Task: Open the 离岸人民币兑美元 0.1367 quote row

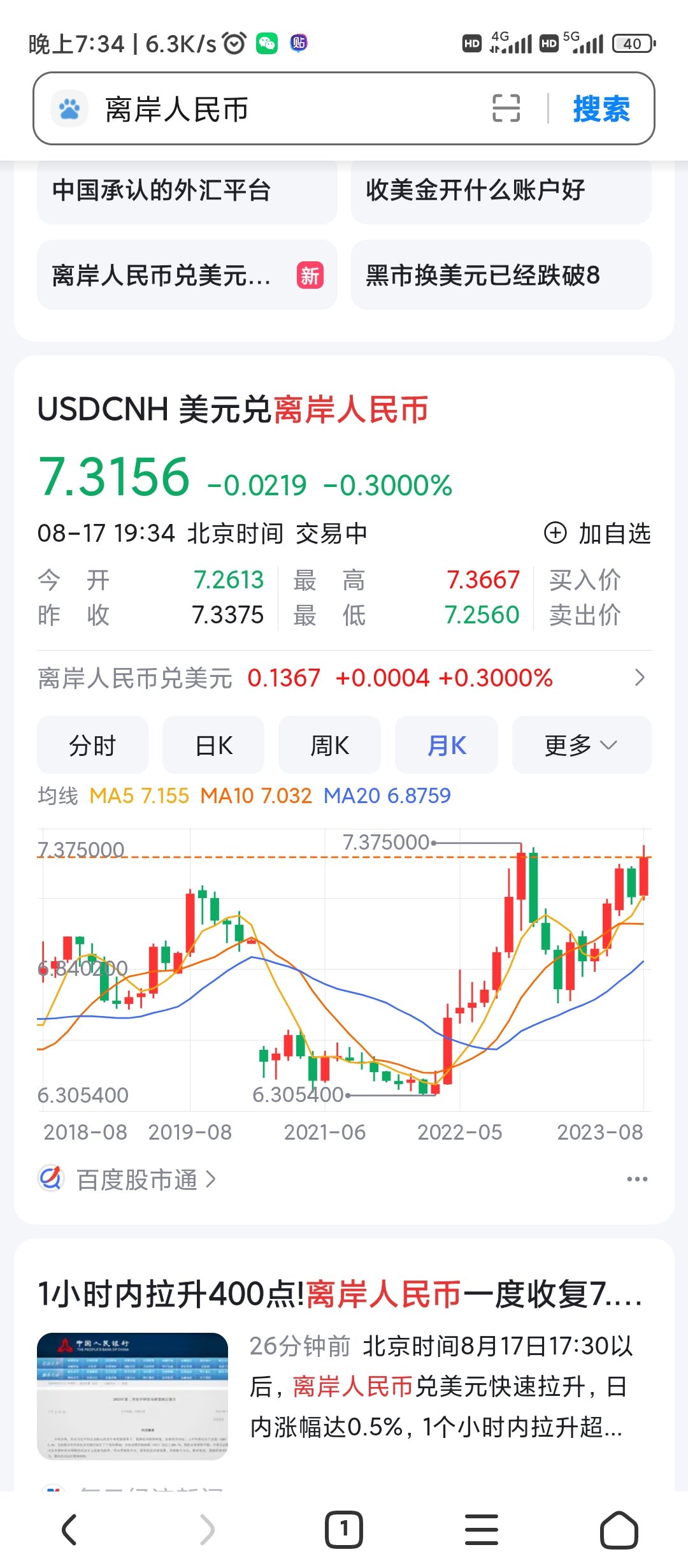Action: [344, 678]
